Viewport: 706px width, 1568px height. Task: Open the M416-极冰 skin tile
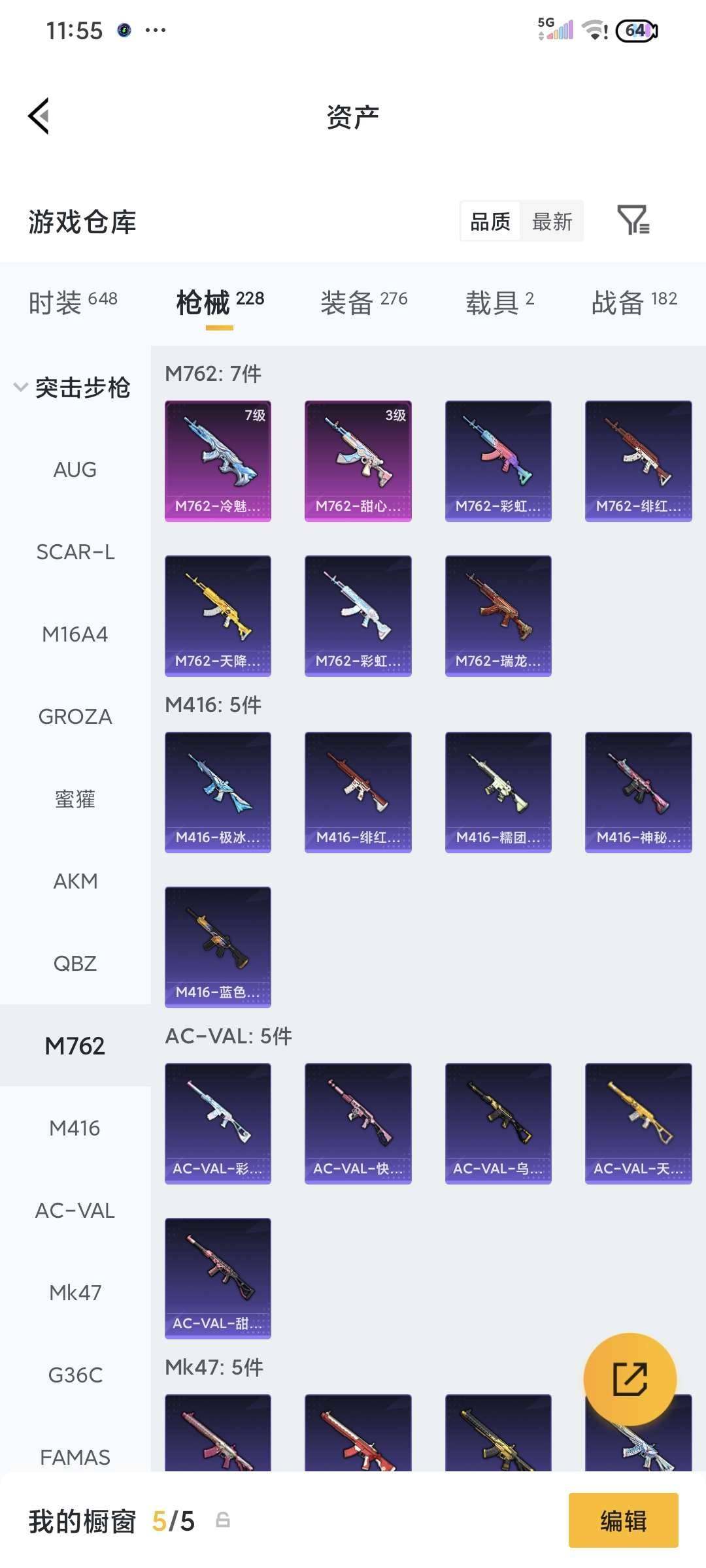218,792
